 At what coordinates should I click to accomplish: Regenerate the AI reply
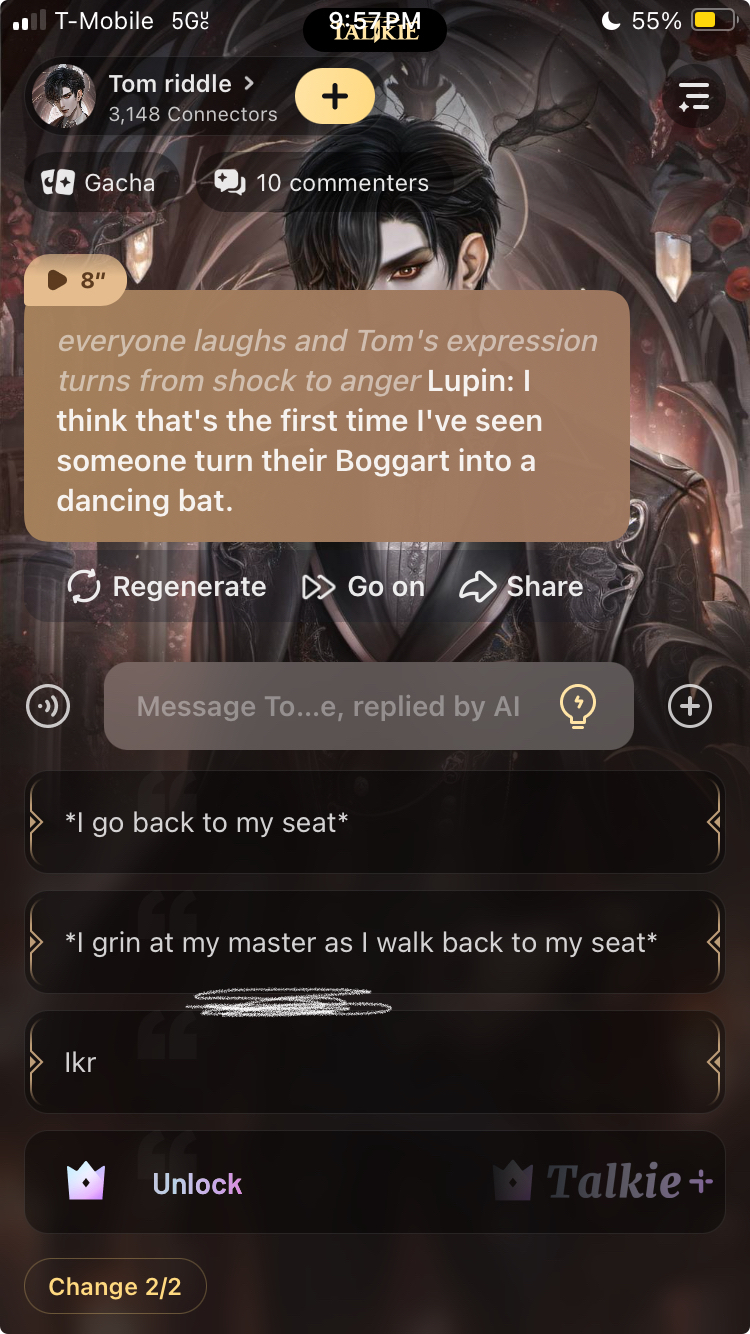[167, 587]
